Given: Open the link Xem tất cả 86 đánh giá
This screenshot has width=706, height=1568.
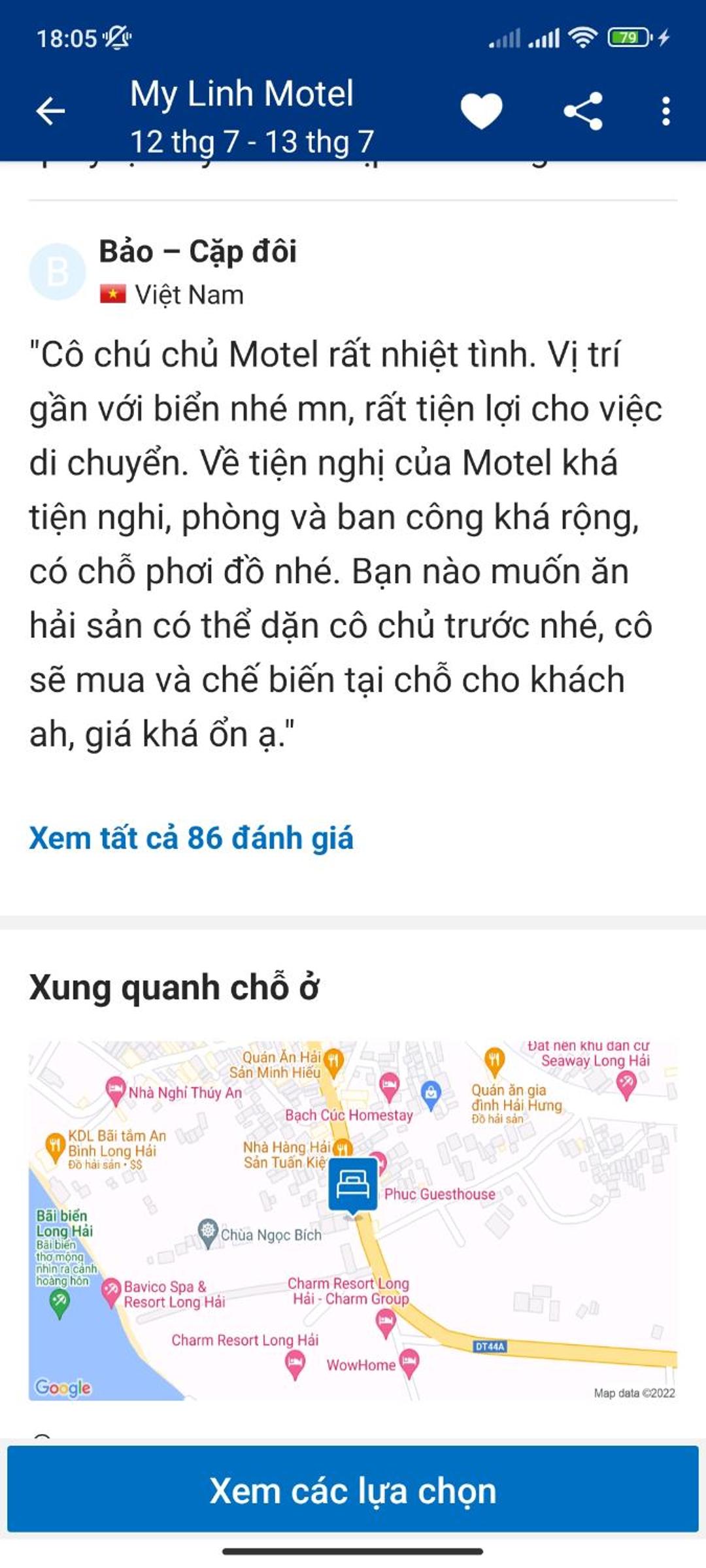Looking at the screenshot, I should pos(191,838).
